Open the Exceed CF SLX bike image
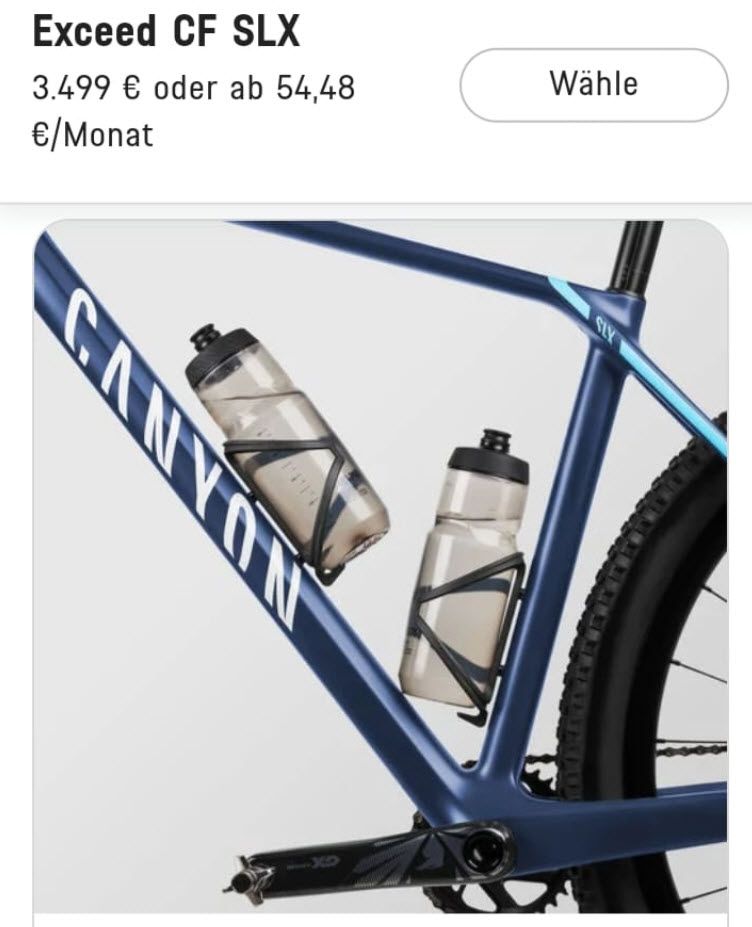 (380, 570)
